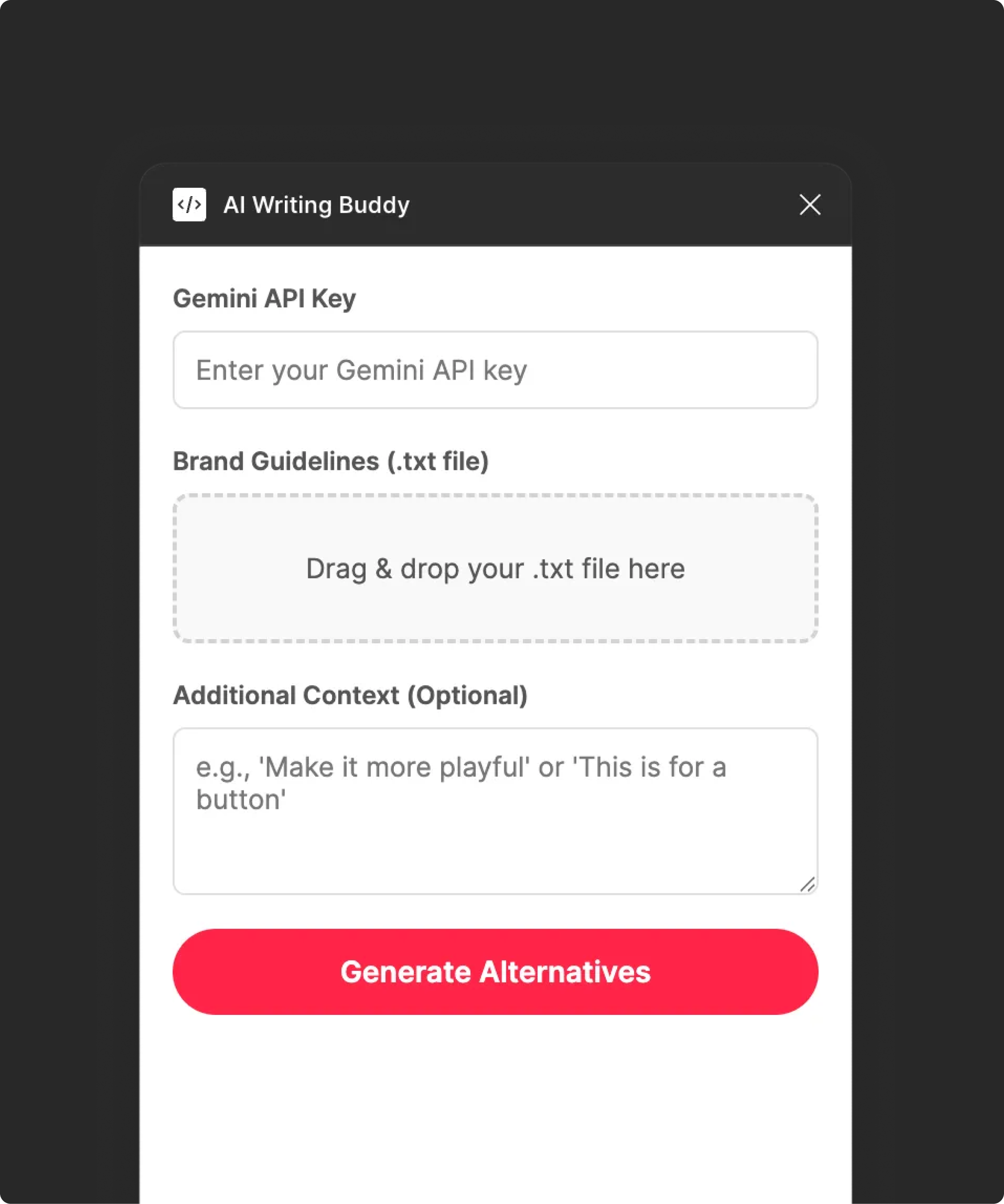Focus the Additional Context text area
Image resolution: width=1004 pixels, height=1204 pixels.
point(495,811)
